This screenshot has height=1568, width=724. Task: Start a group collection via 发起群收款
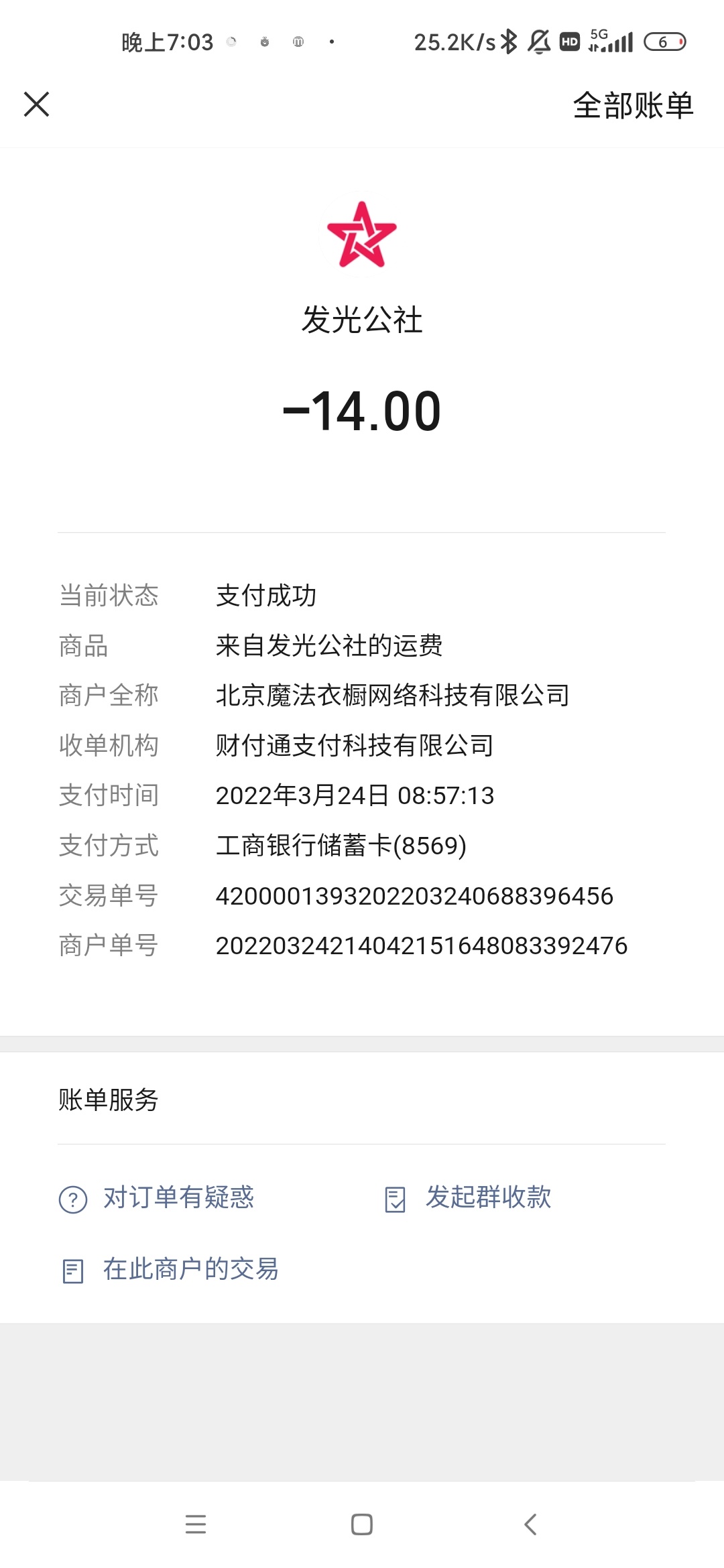[468, 1197]
